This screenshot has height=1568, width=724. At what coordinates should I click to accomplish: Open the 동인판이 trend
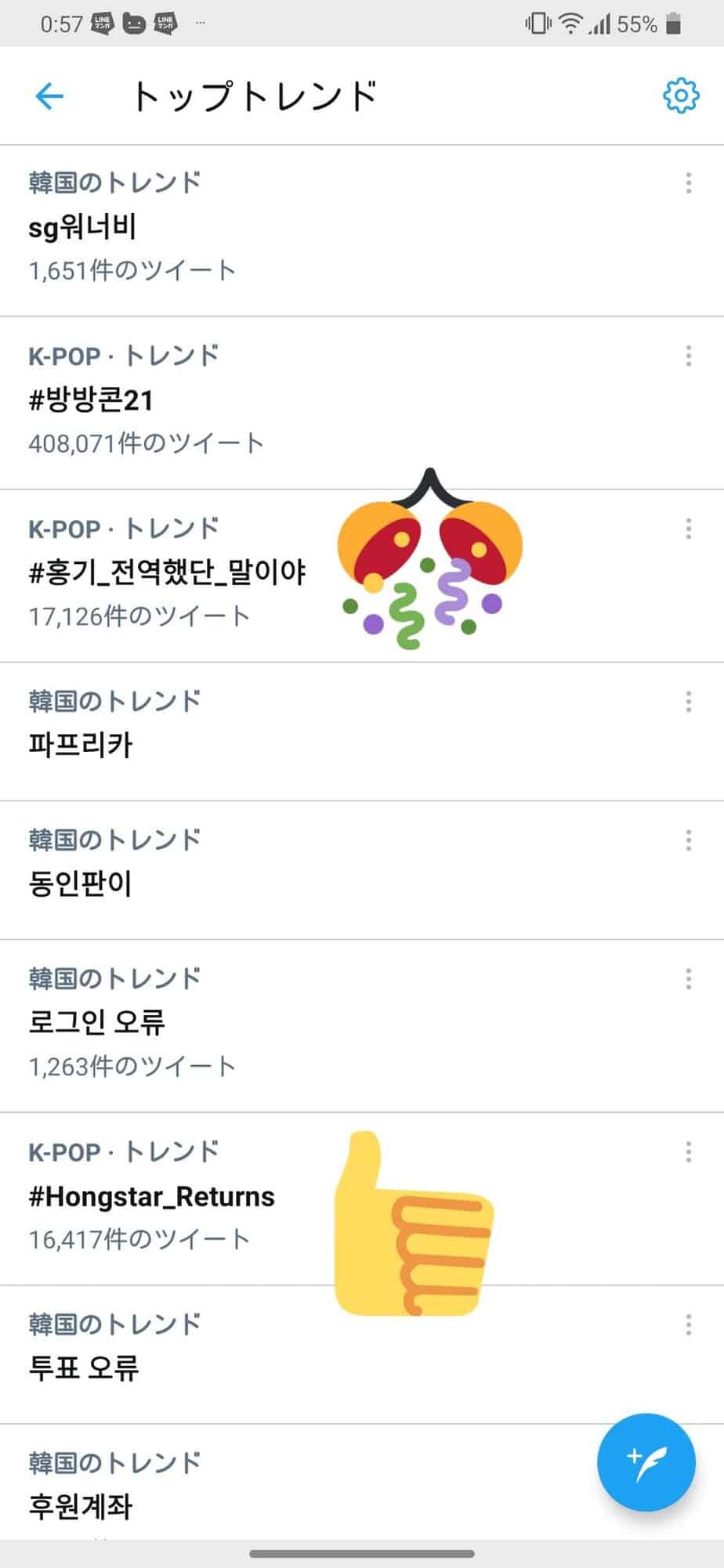81,883
